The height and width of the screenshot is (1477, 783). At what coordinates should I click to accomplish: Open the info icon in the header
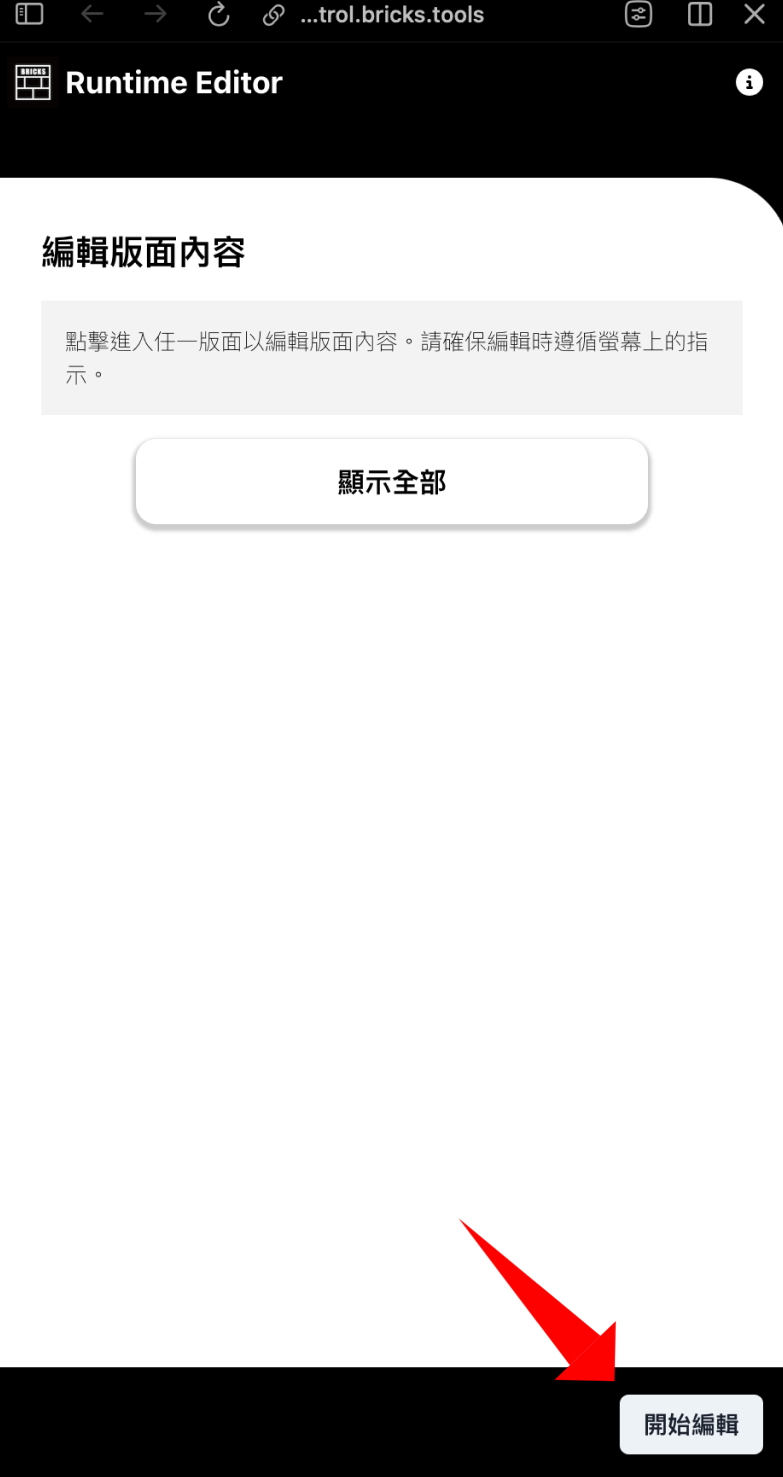click(749, 83)
